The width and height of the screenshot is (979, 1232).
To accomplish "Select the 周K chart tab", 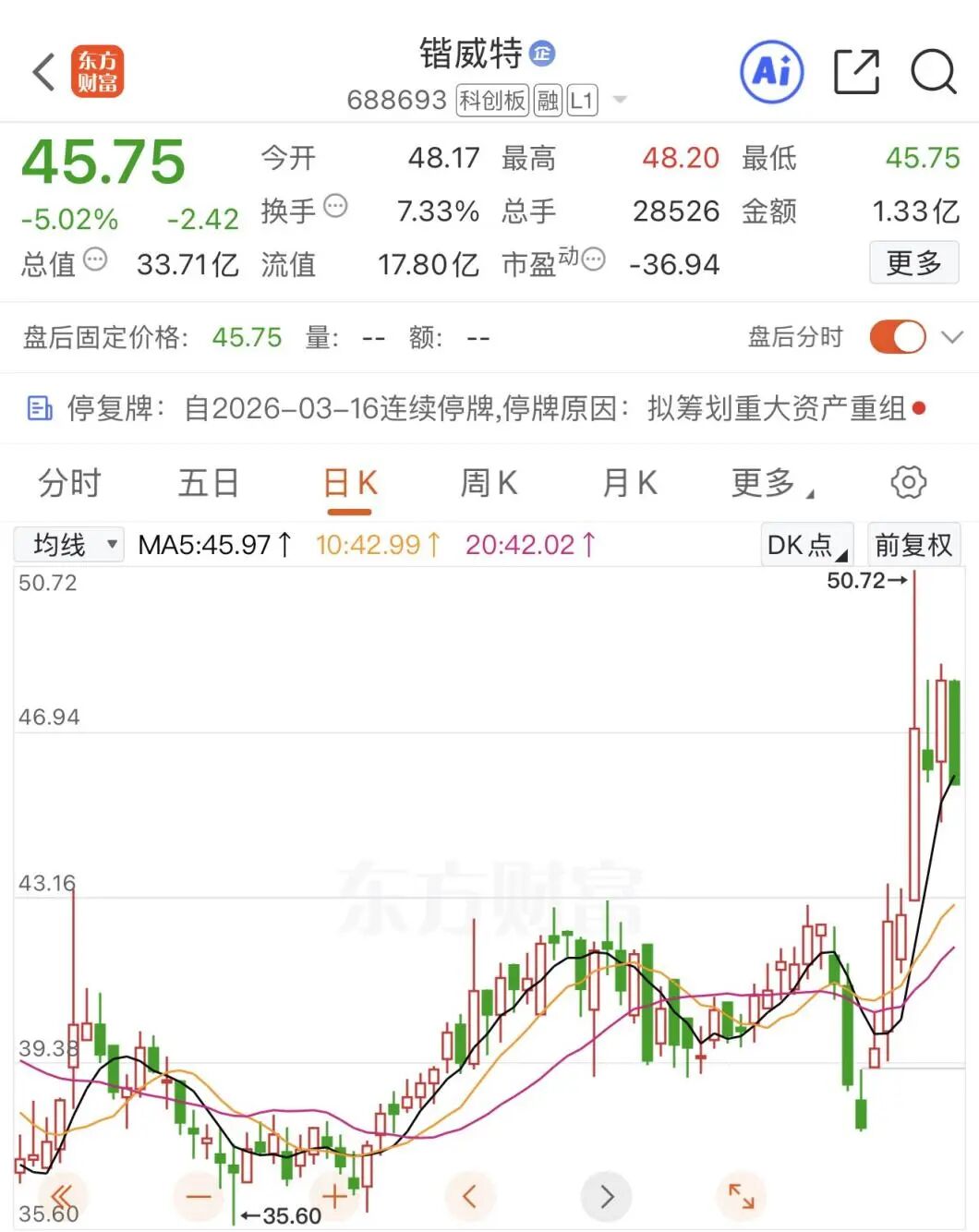I will (x=489, y=483).
